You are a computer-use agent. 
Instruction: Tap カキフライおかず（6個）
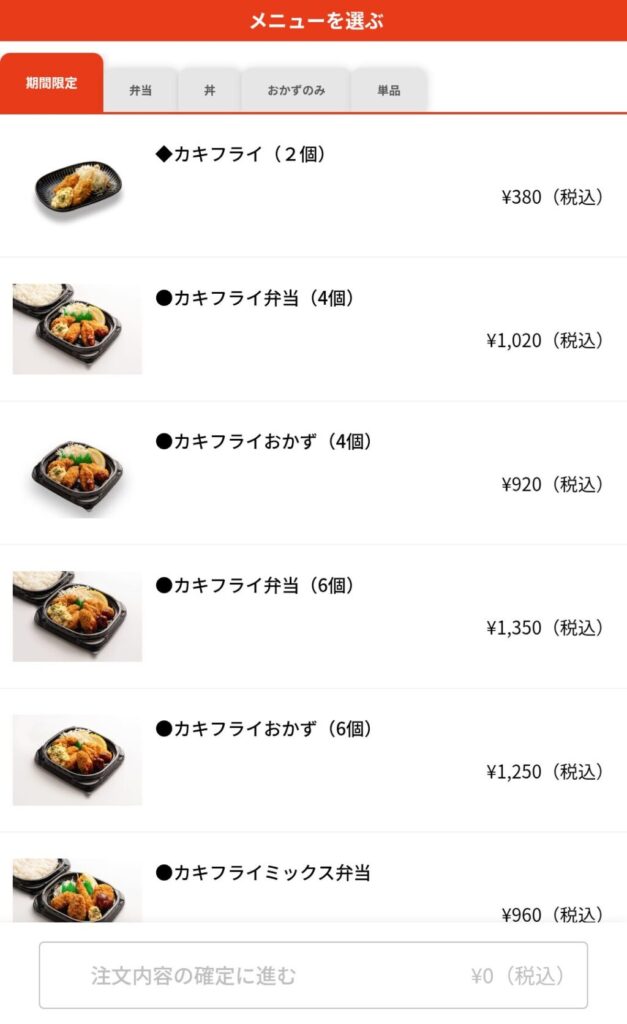[x=313, y=760]
